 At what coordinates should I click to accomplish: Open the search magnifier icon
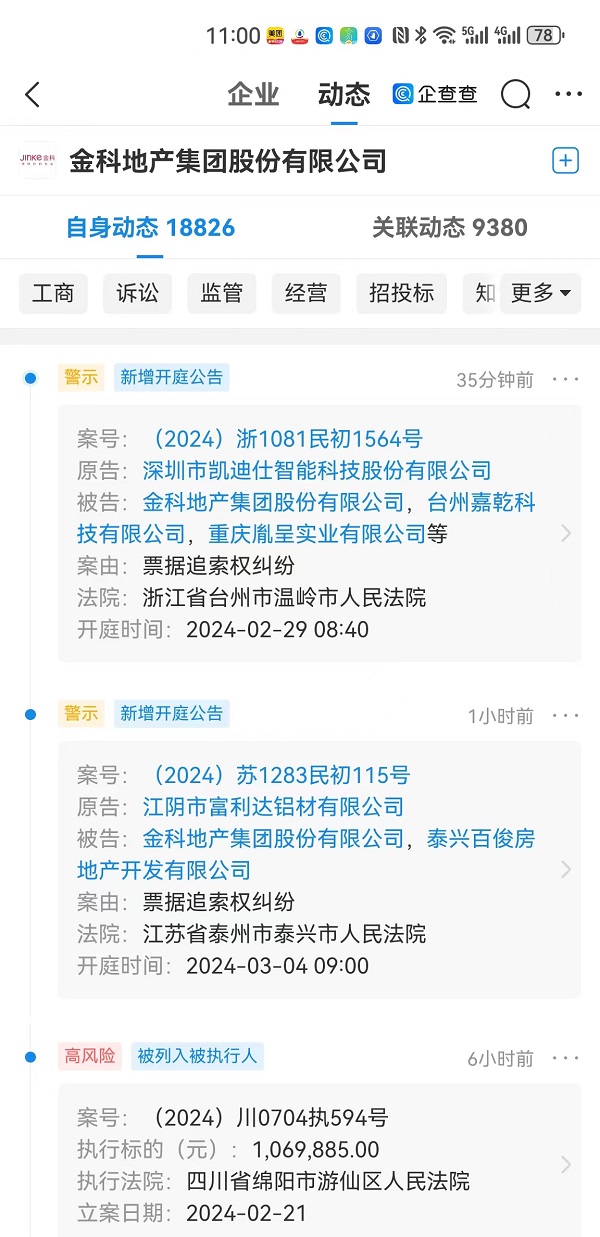coord(516,95)
